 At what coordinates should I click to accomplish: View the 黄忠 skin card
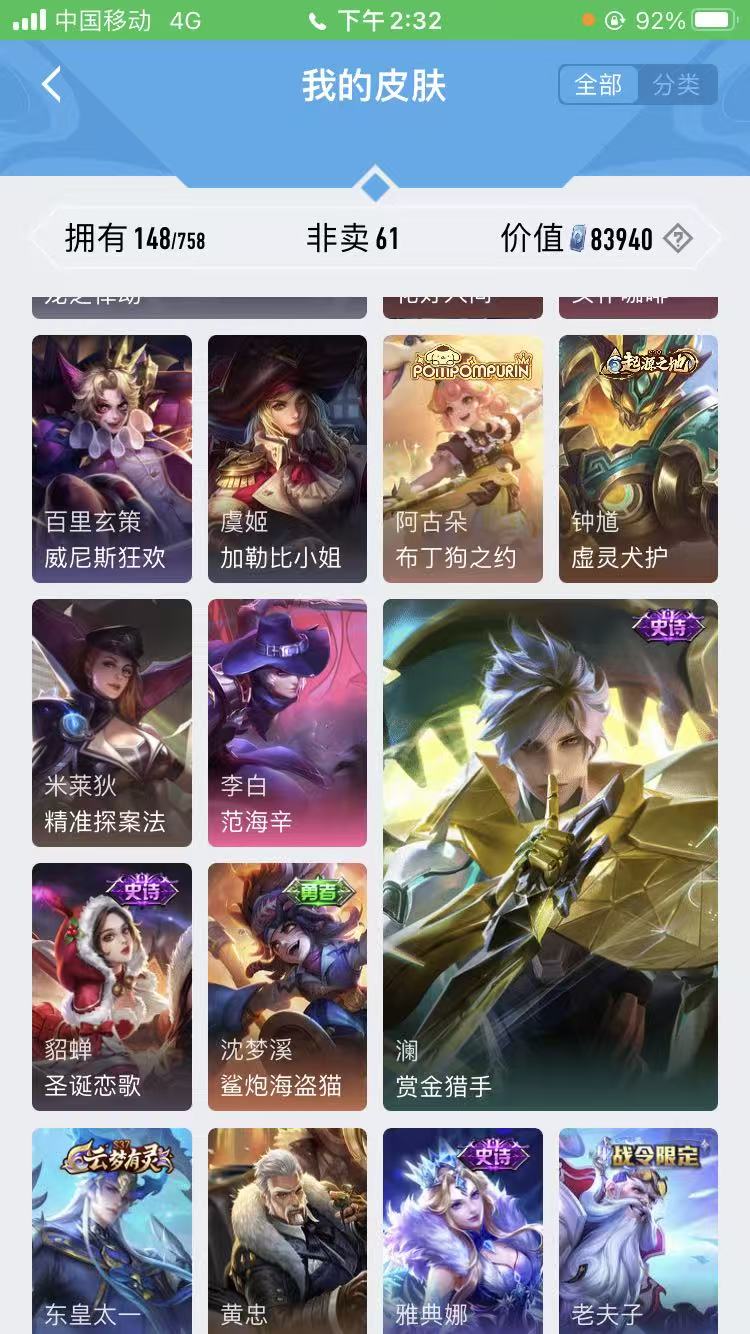click(287, 1230)
